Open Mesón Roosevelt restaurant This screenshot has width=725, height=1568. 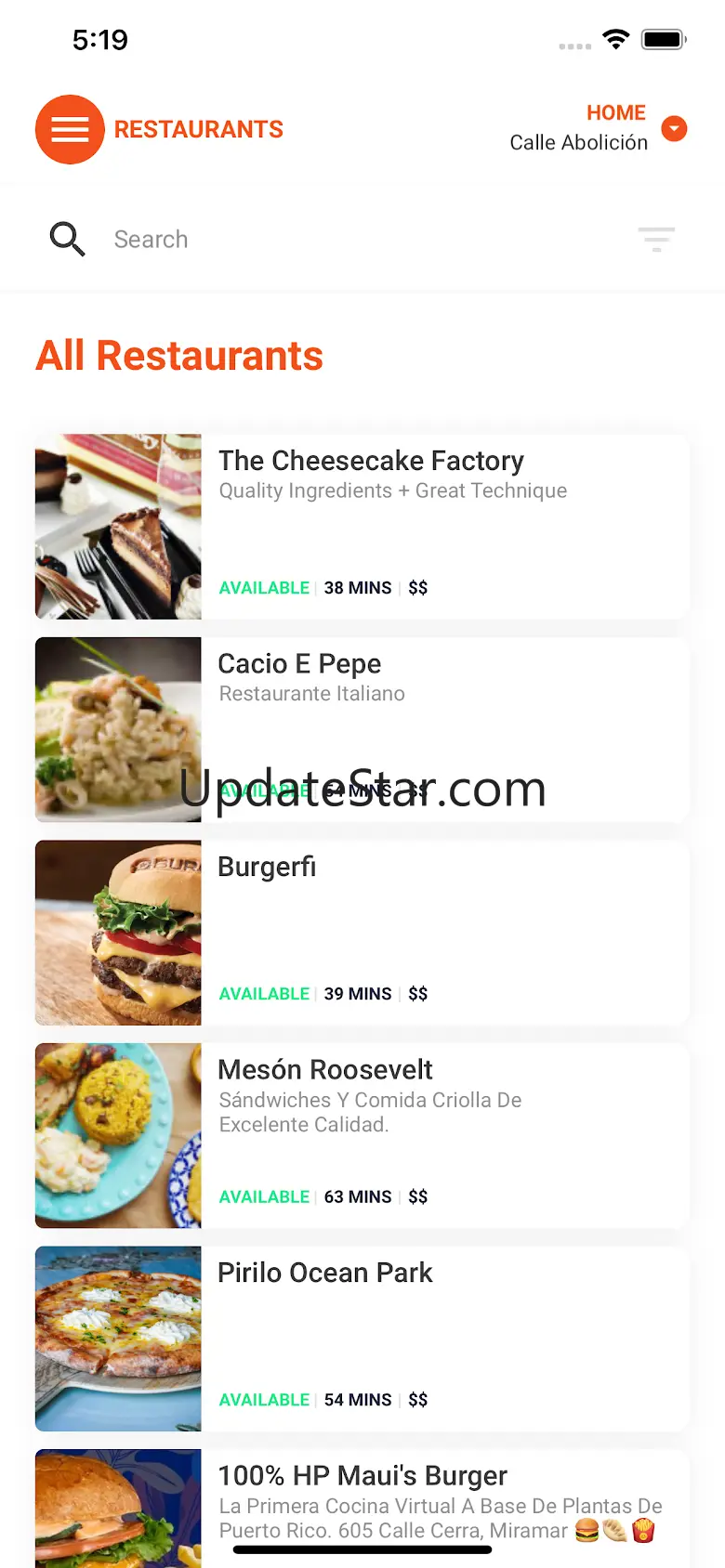pyautogui.click(x=362, y=1135)
